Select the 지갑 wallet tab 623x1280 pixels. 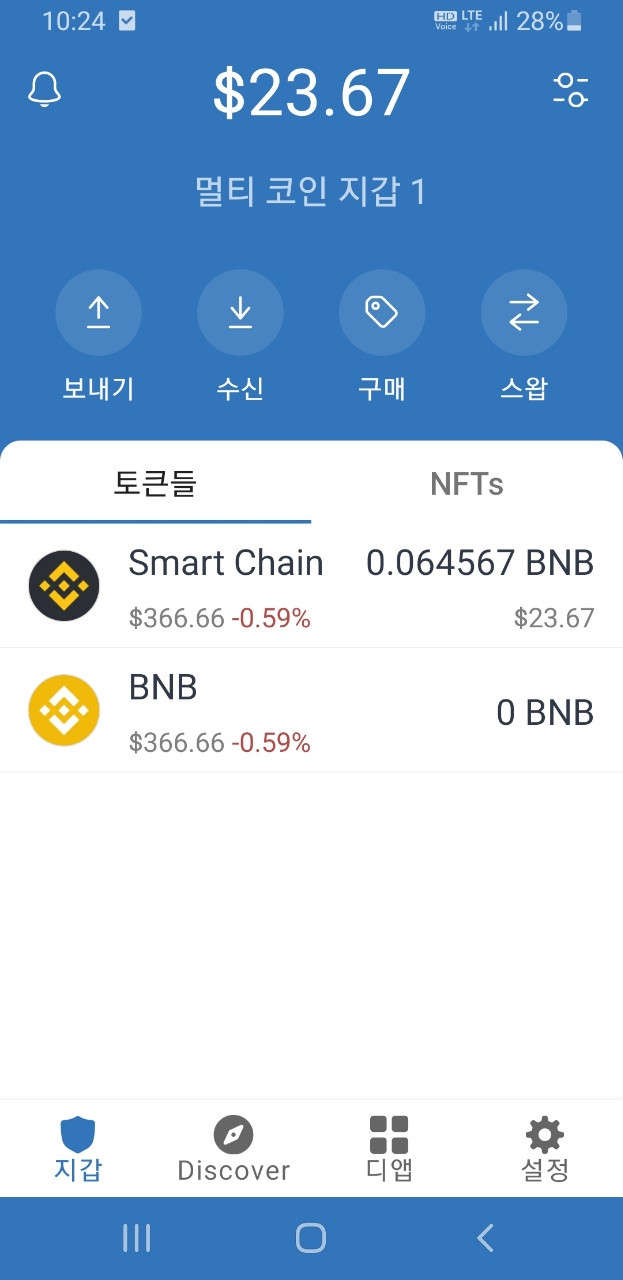[78, 1150]
